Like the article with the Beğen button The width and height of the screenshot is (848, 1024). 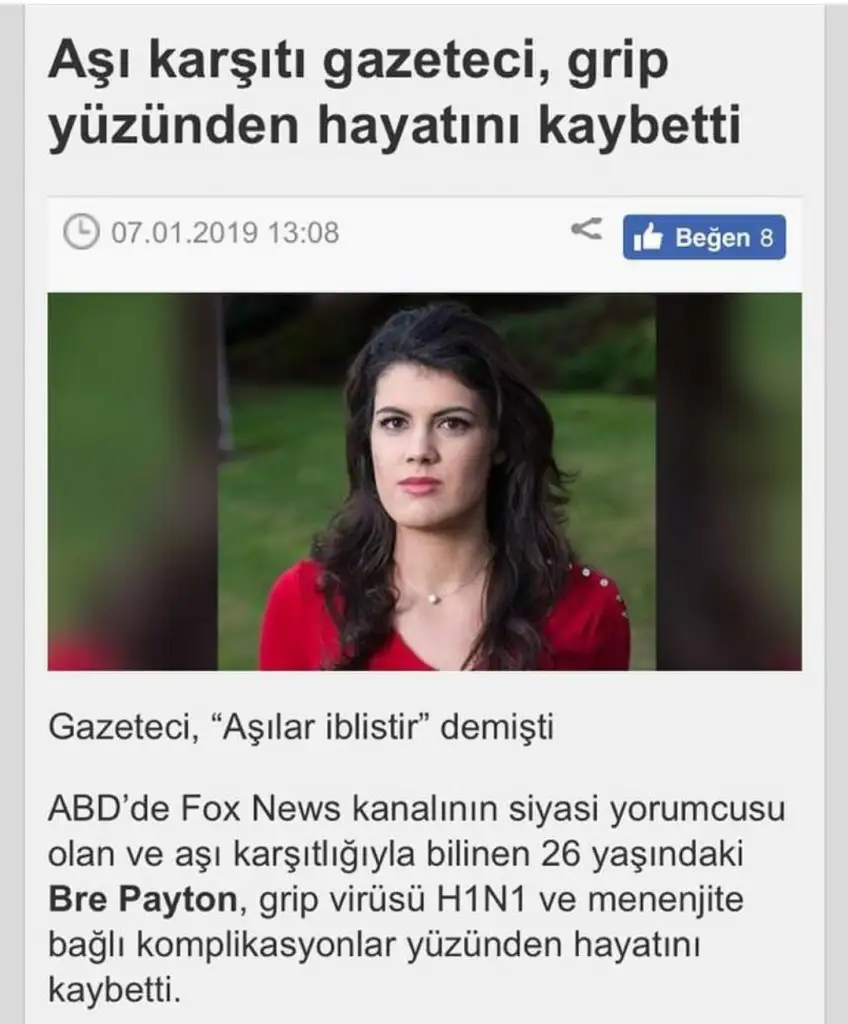coord(703,237)
